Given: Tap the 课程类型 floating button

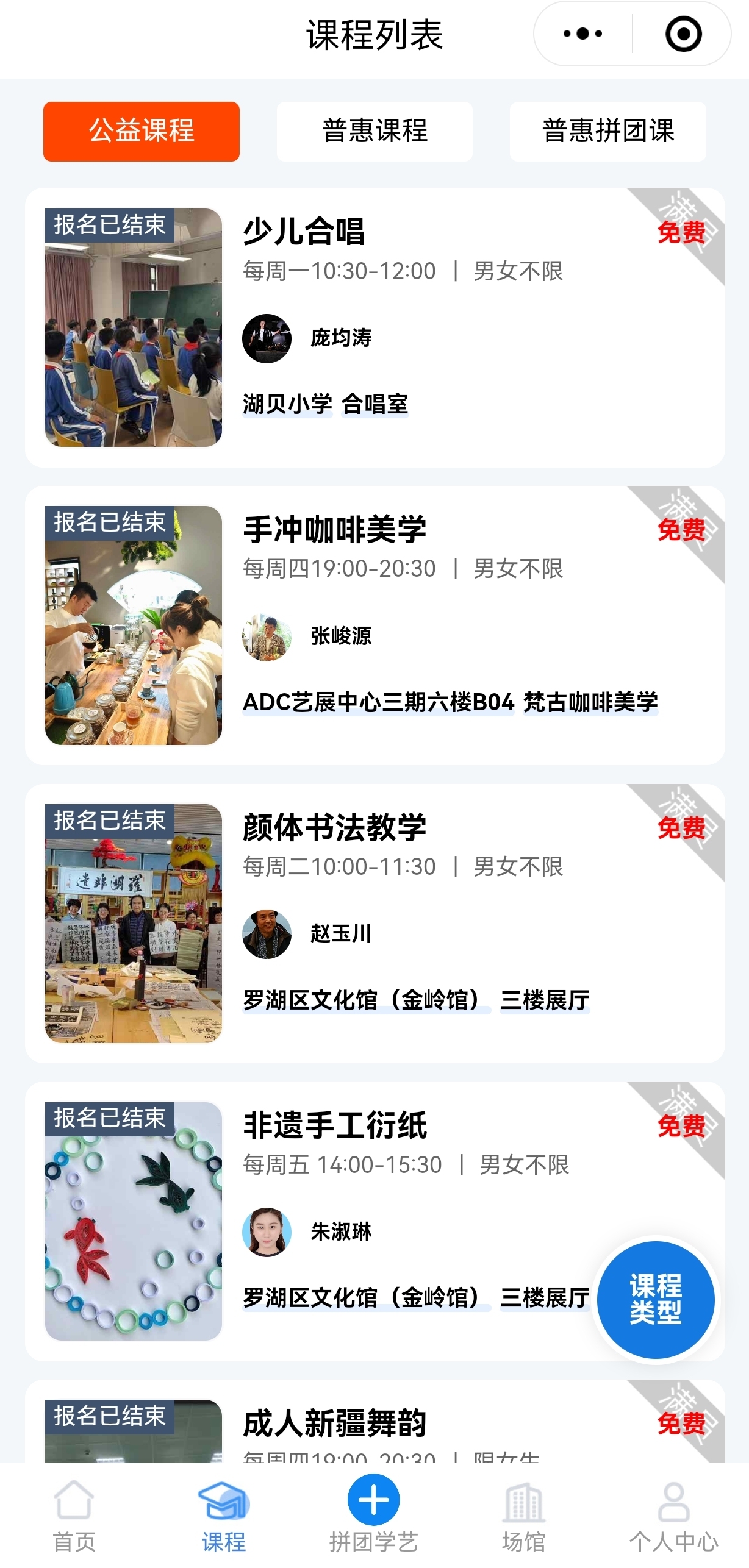Looking at the screenshot, I should tap(656, 1299).
